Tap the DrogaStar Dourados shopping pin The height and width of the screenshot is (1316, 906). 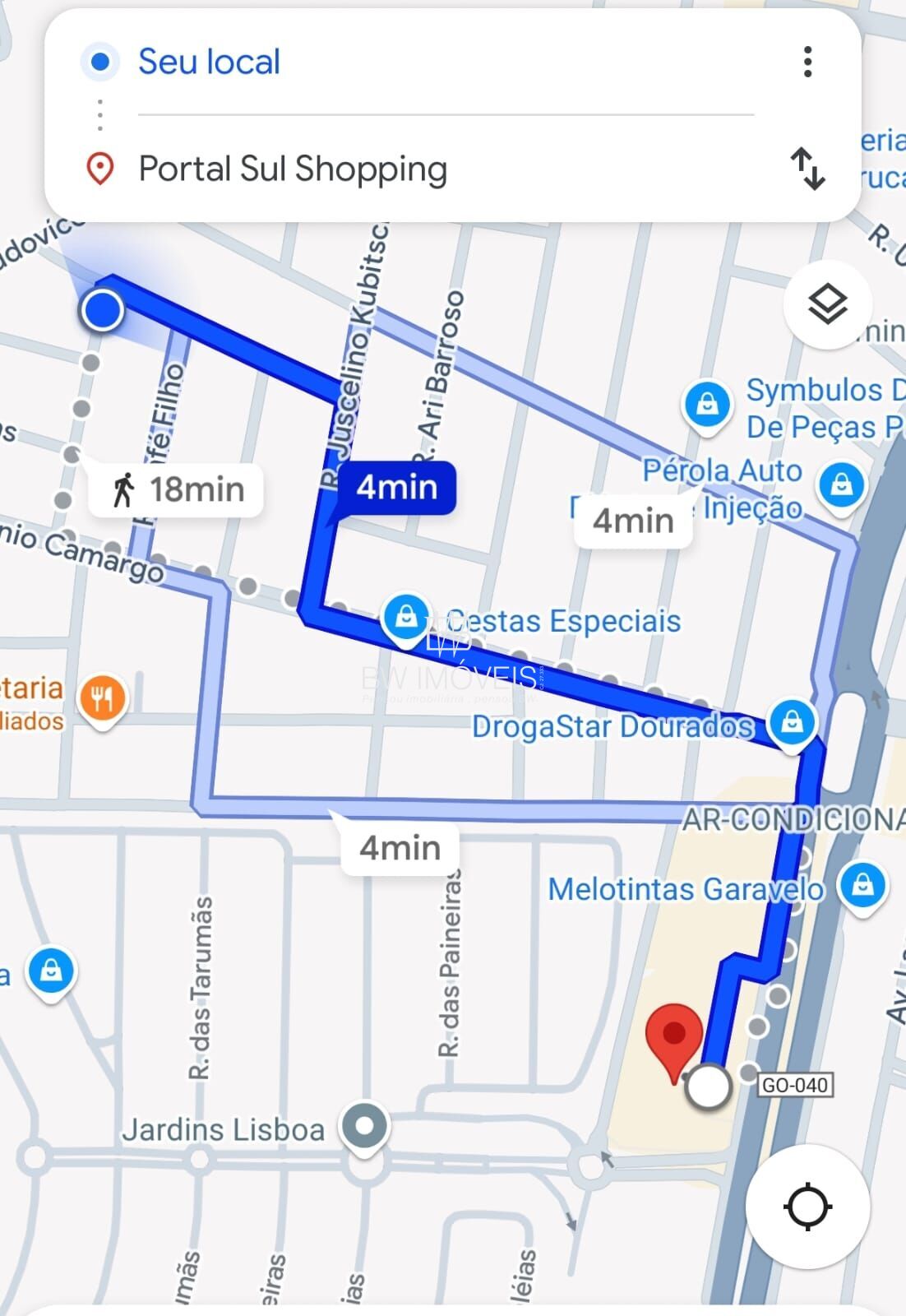pos(792,724)
